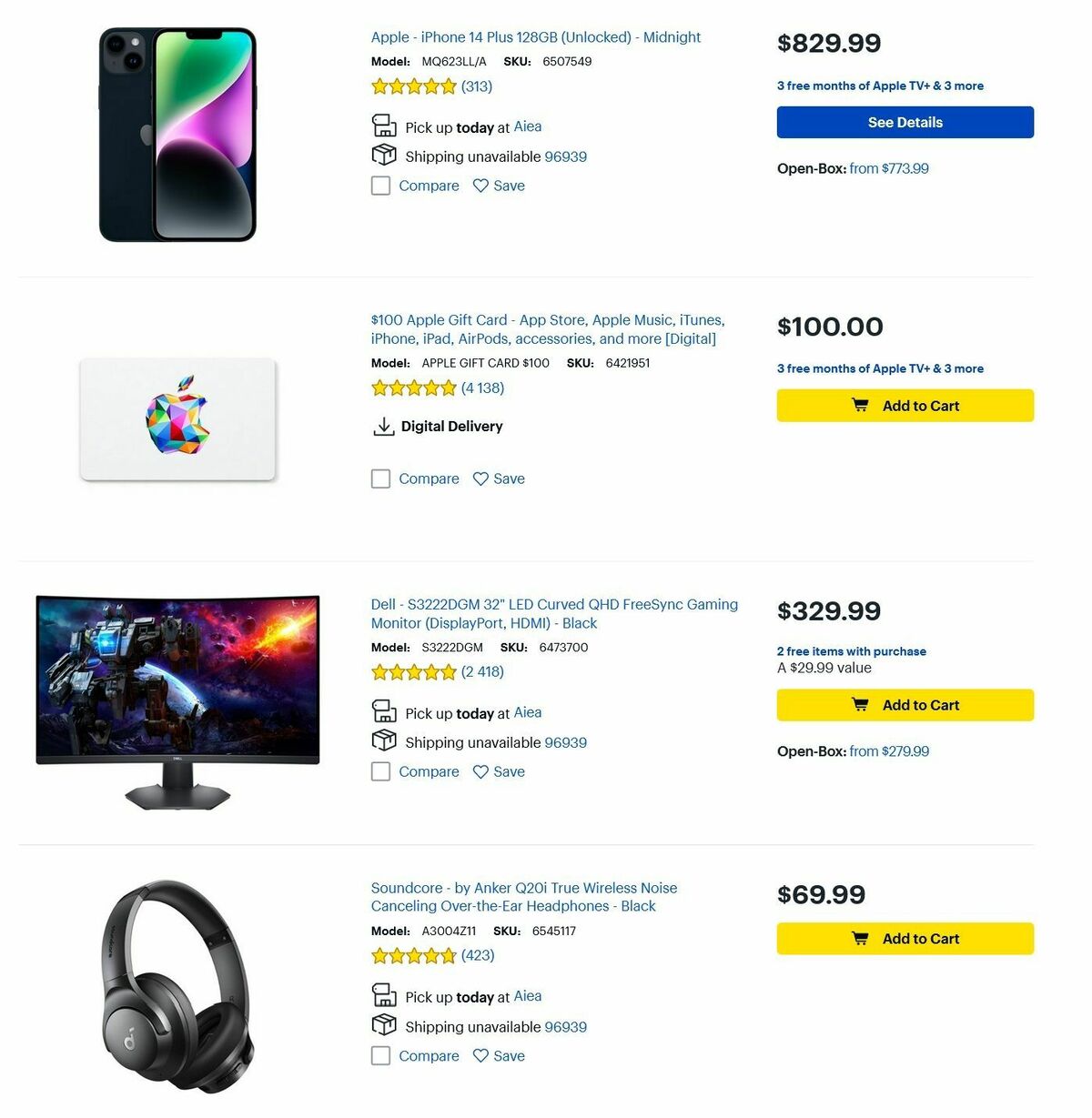Click See Details for the iPhone offer

click(905, 122)
